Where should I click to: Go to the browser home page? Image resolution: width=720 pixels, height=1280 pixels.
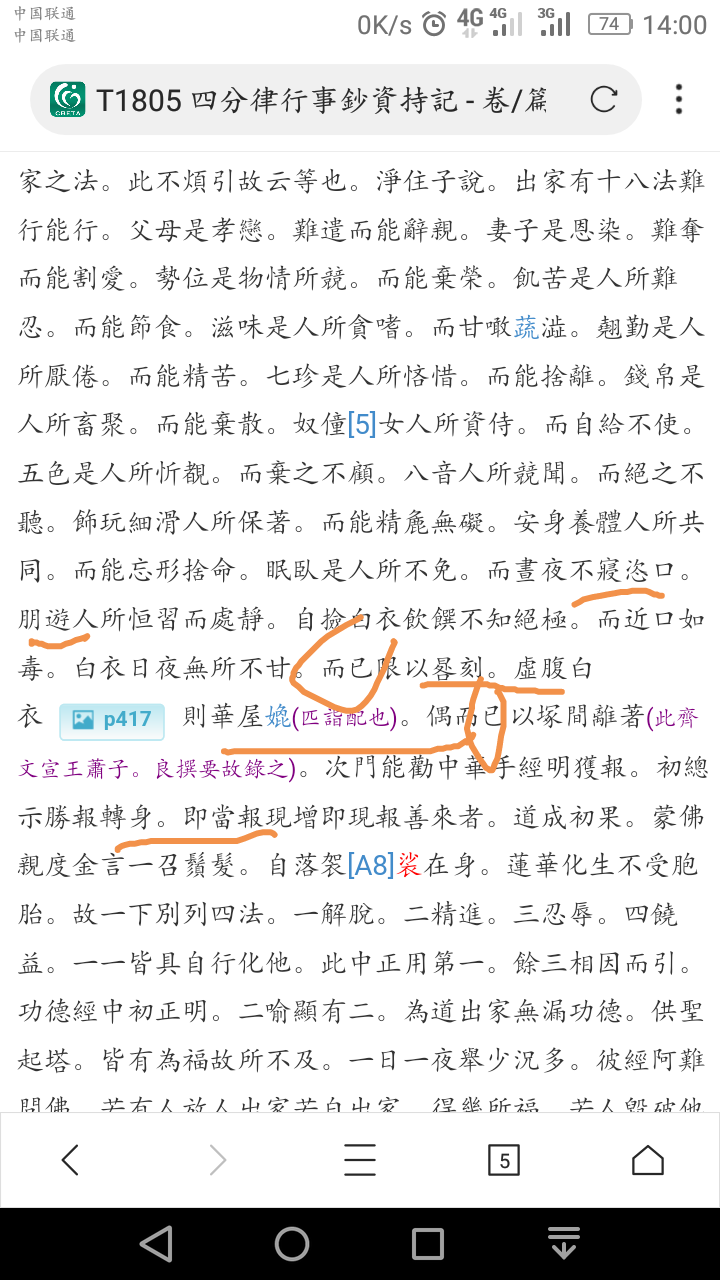click(648, 1160)
